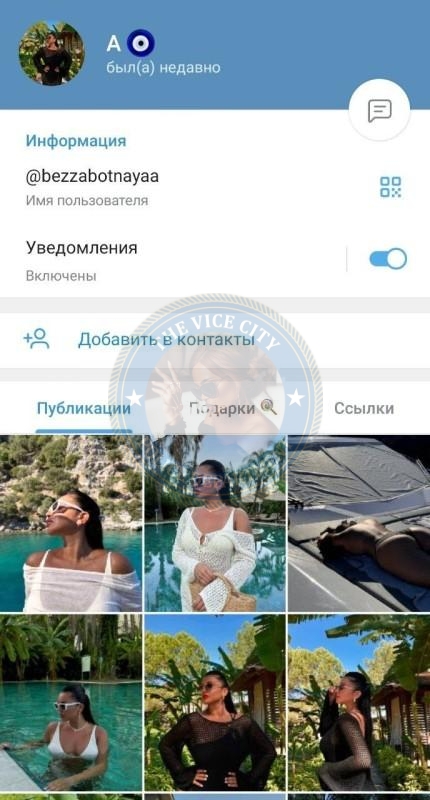The image size is (430, 800).
Task: Toggle the Уведомления switch off
Action: pyautogui.click(x=388, y=259)
